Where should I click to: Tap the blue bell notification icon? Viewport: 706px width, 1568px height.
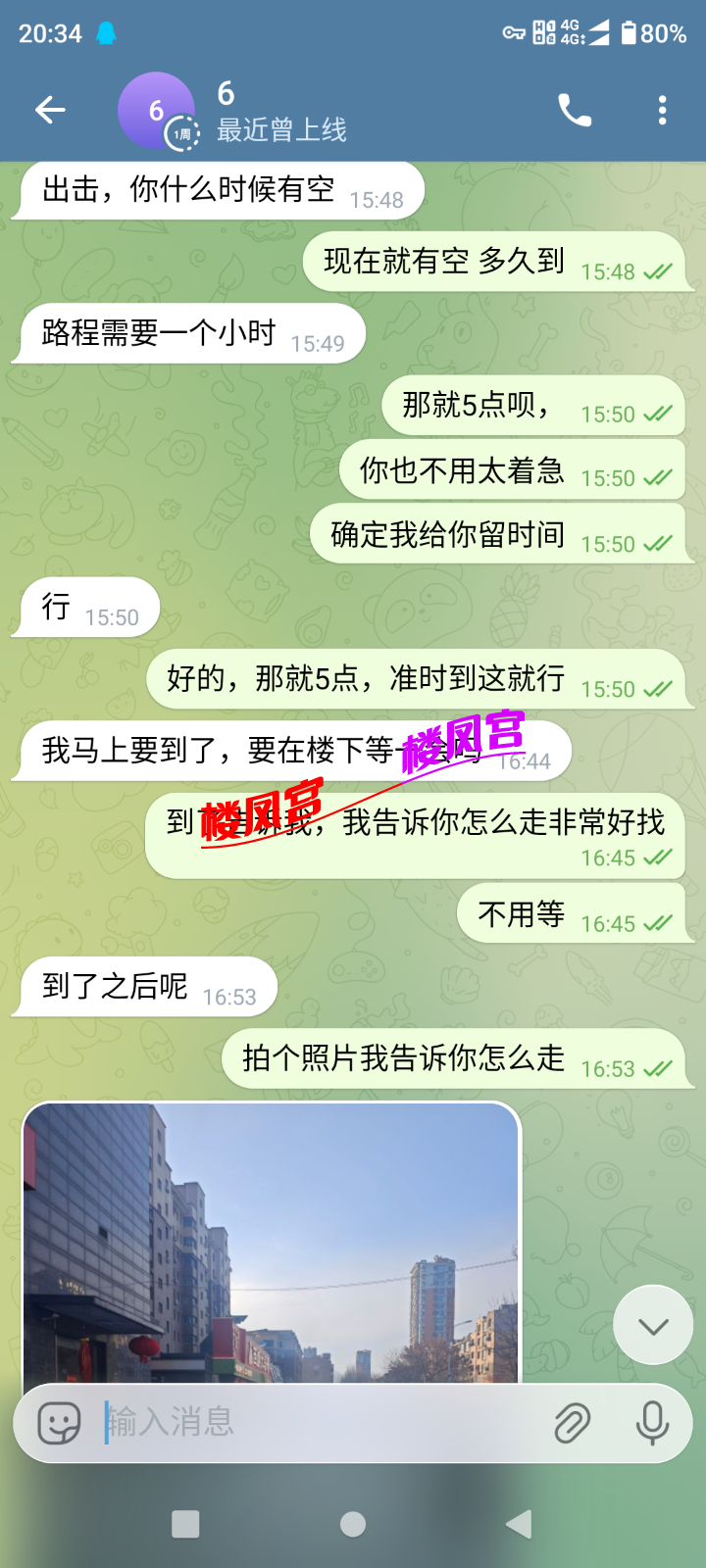[x=106, y=32]
